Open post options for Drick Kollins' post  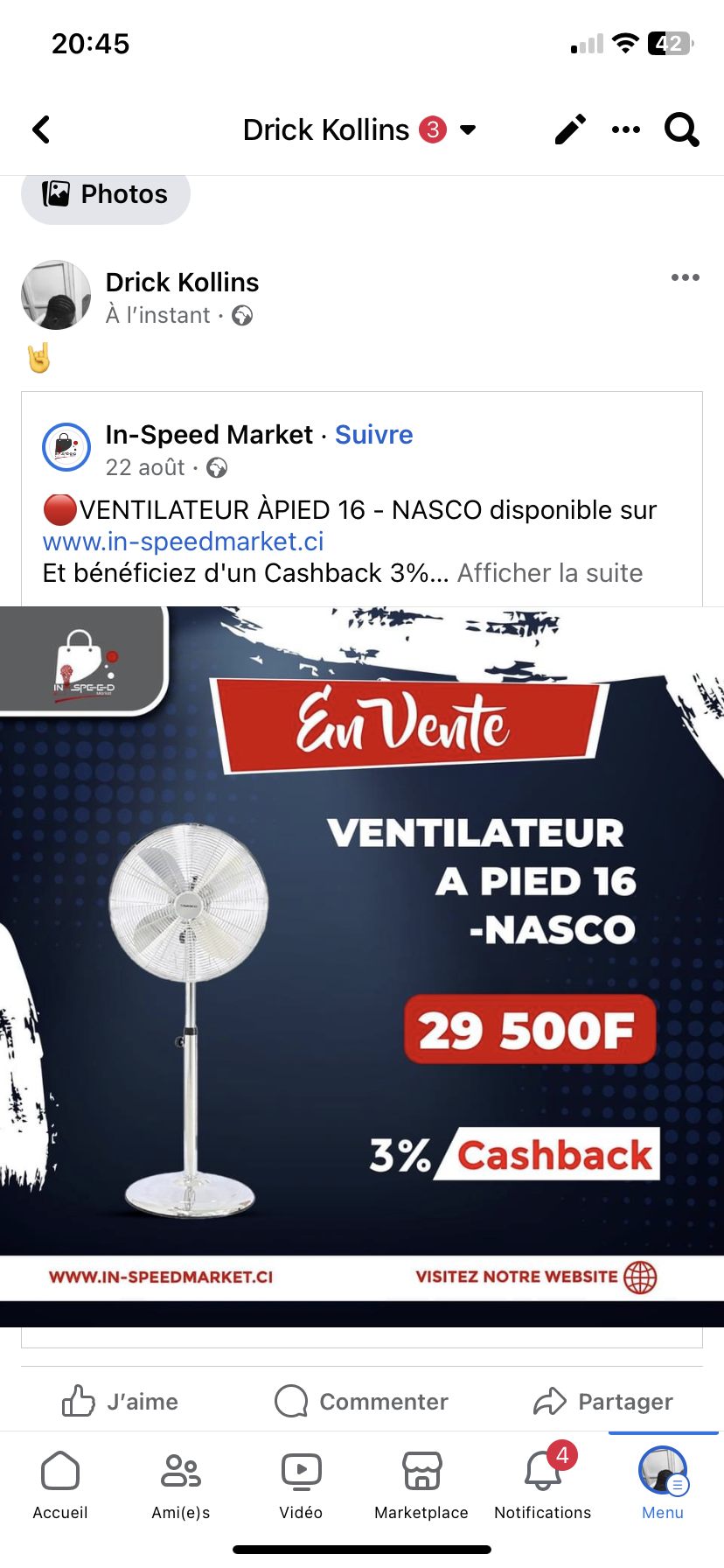click(x=685, y=277)
